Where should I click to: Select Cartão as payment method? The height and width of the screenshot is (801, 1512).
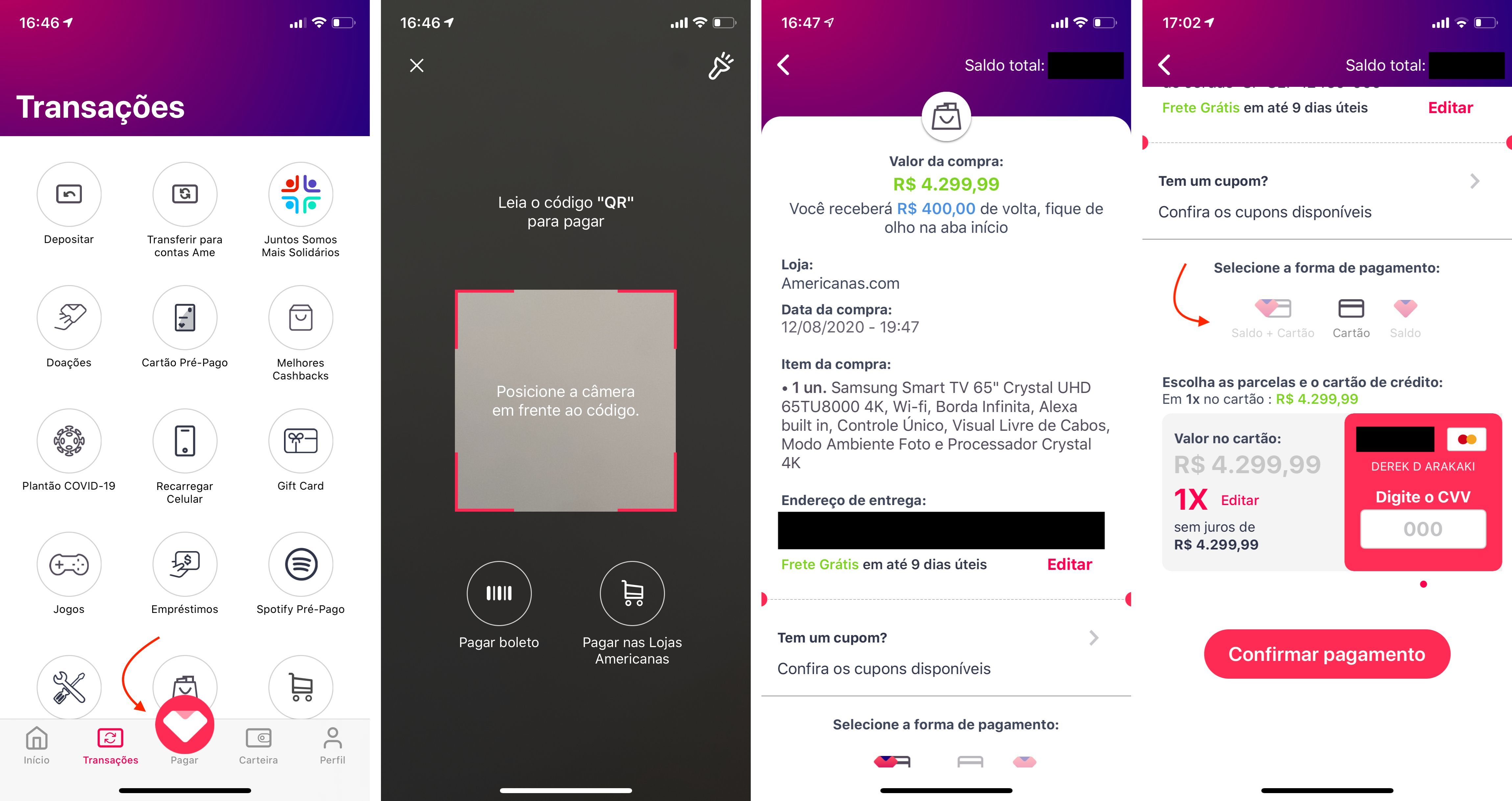tap(1351, 318)
